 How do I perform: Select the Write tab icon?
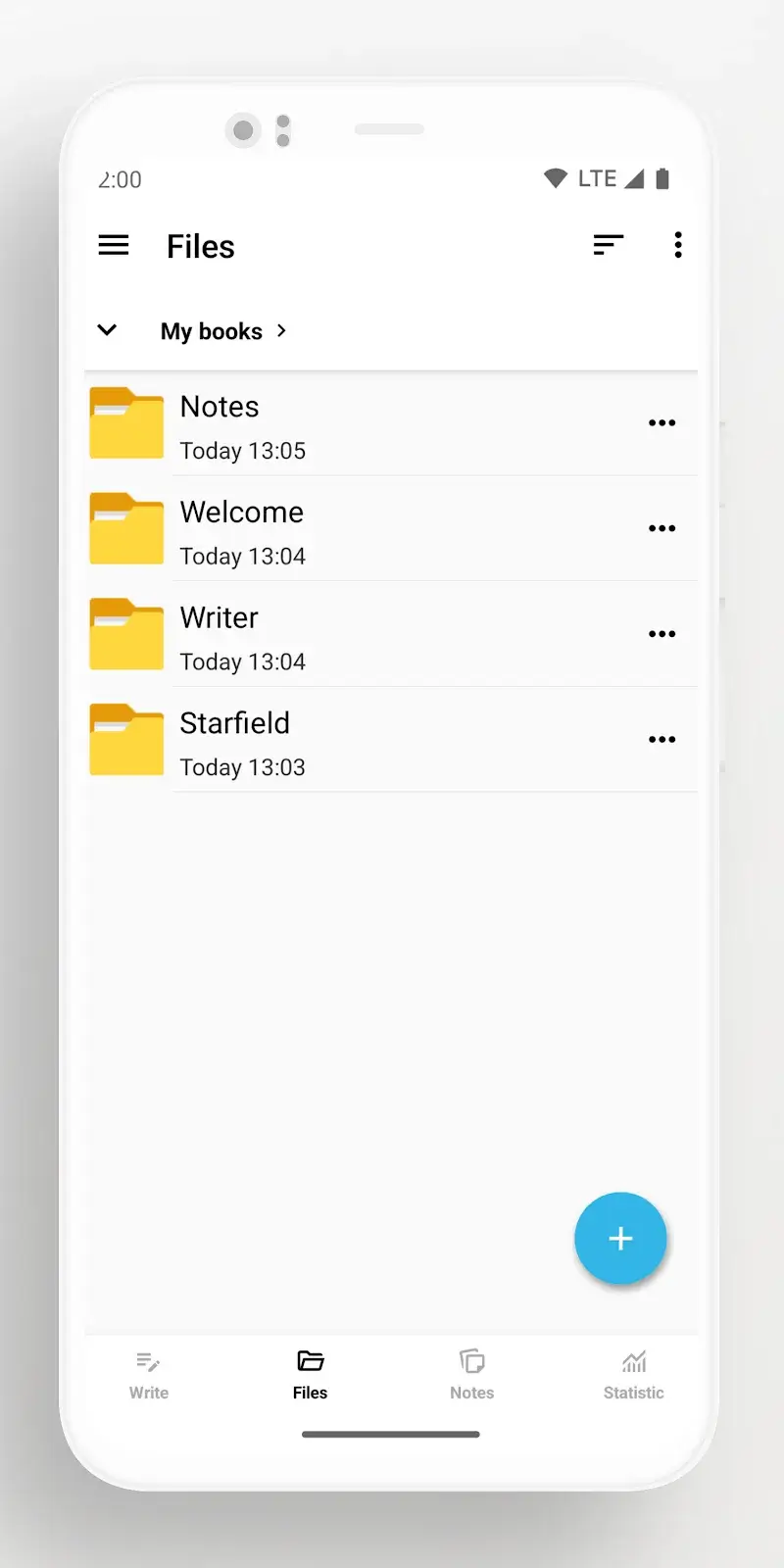(148, 1362)
